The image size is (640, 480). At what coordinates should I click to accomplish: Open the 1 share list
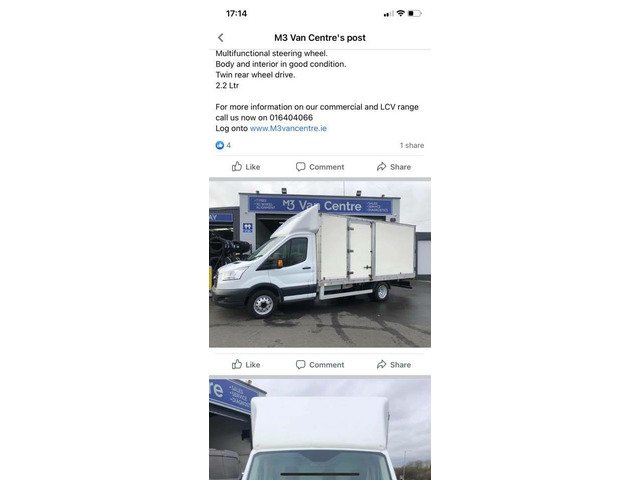click(x=411, y=145)
